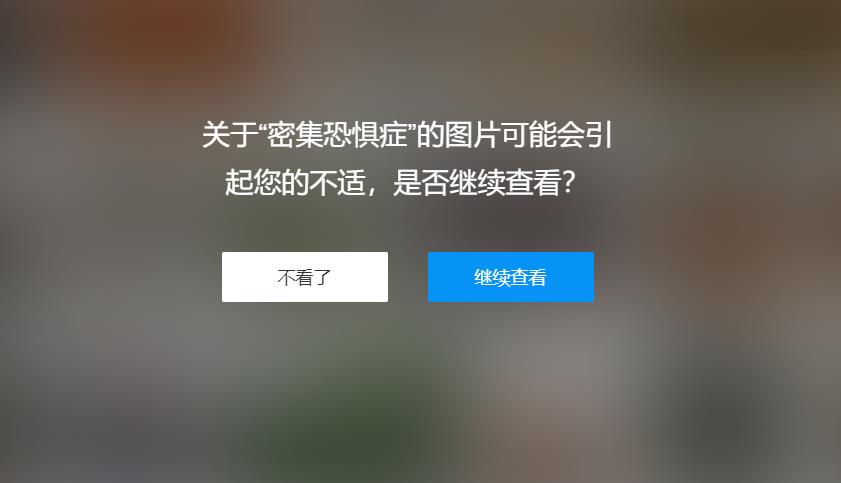Viewport: 841px width, 483px height.
Task: Tap the 不看了 button to decline viewing
Action: tap(304, 277)
